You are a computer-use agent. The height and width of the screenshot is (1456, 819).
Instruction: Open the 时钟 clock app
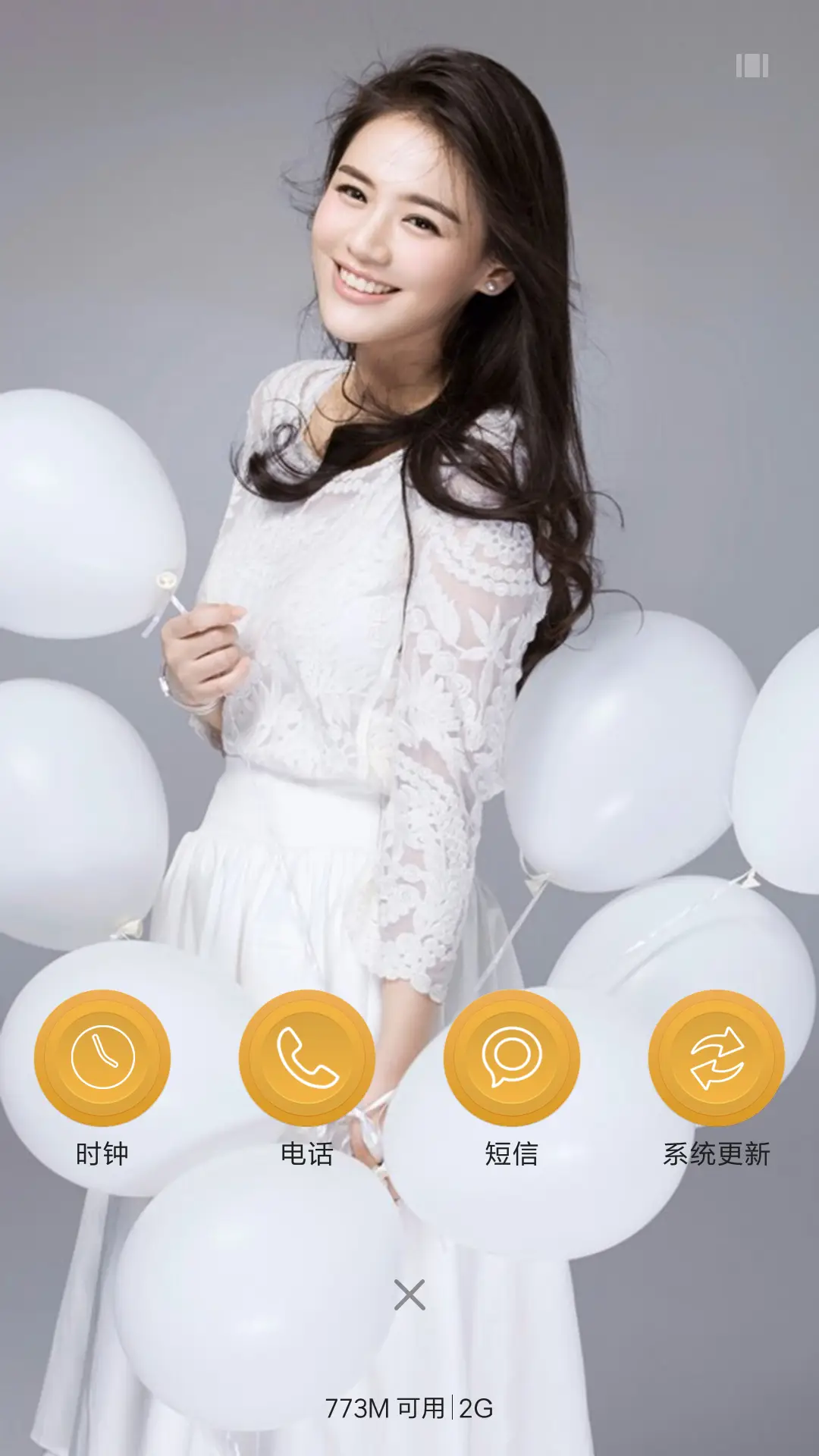(102, 1057)
